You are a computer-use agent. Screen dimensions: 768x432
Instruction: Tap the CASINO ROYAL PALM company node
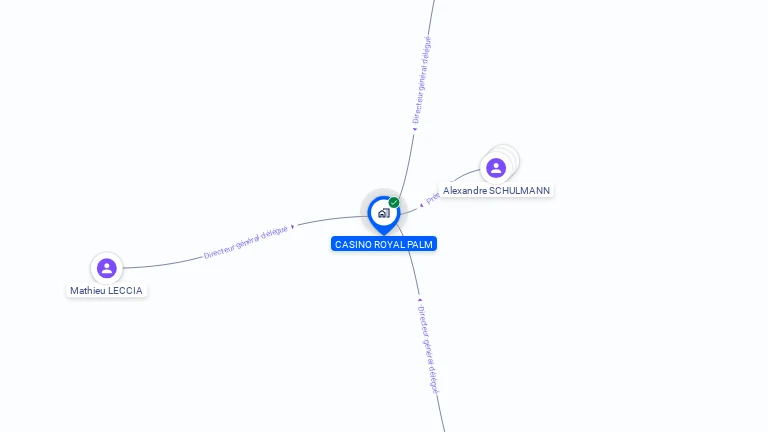coord(384,213)
